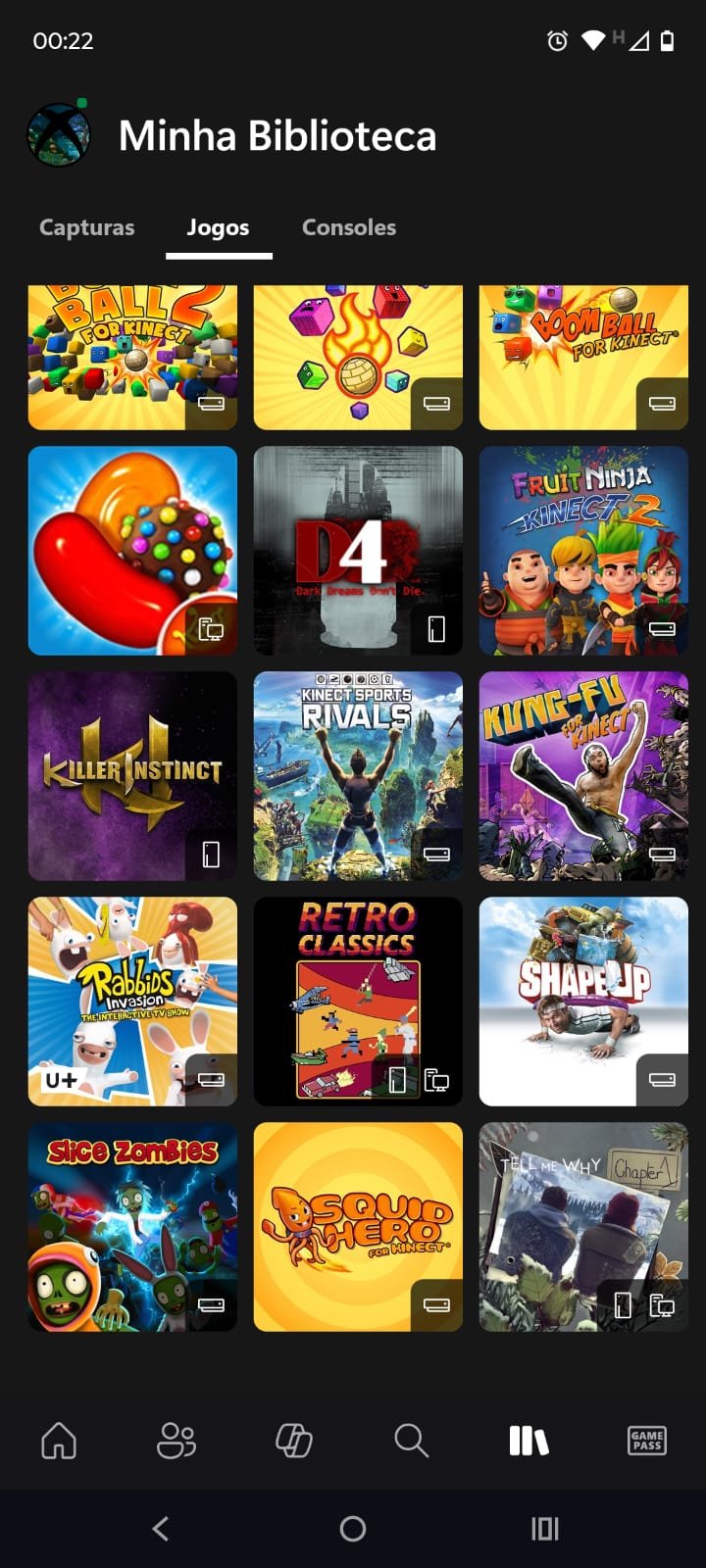Go back with system back button
This screenshot has height=1568, width=706.
point(162,1528)
